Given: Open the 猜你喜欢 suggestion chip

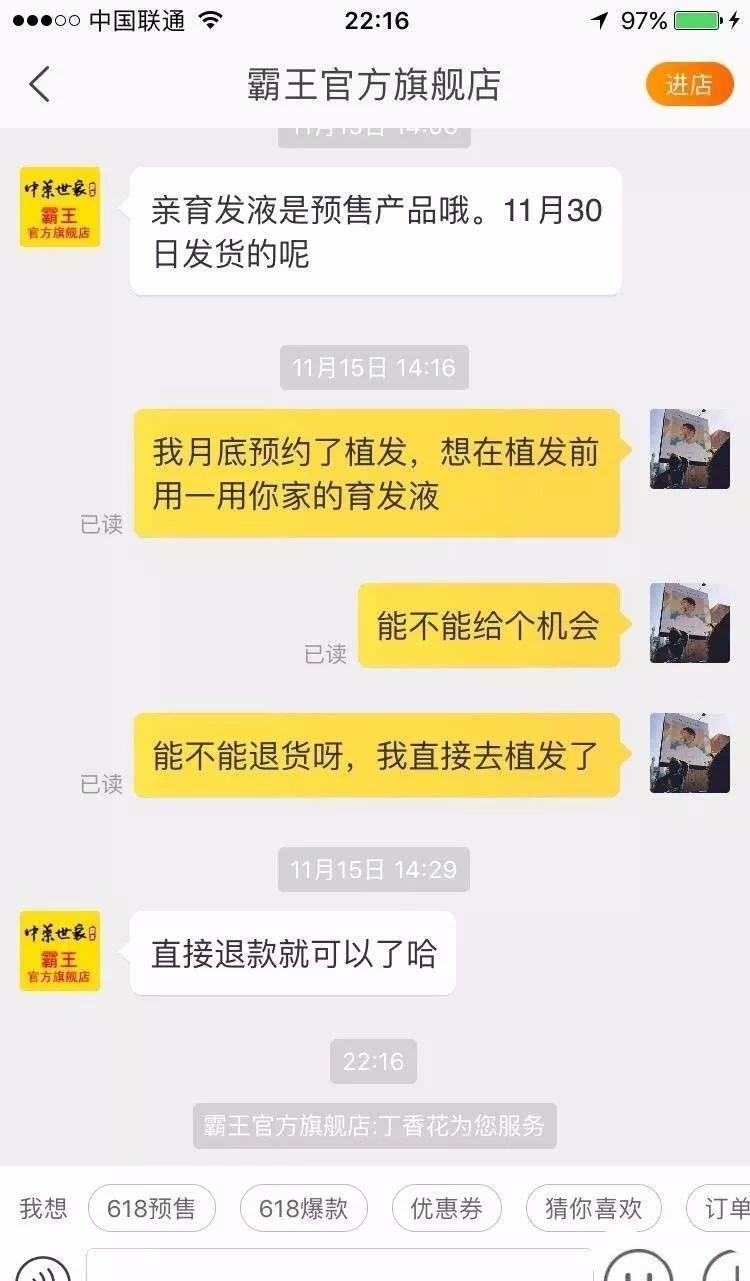Looking at the screenshot, I should (593, 1209).
